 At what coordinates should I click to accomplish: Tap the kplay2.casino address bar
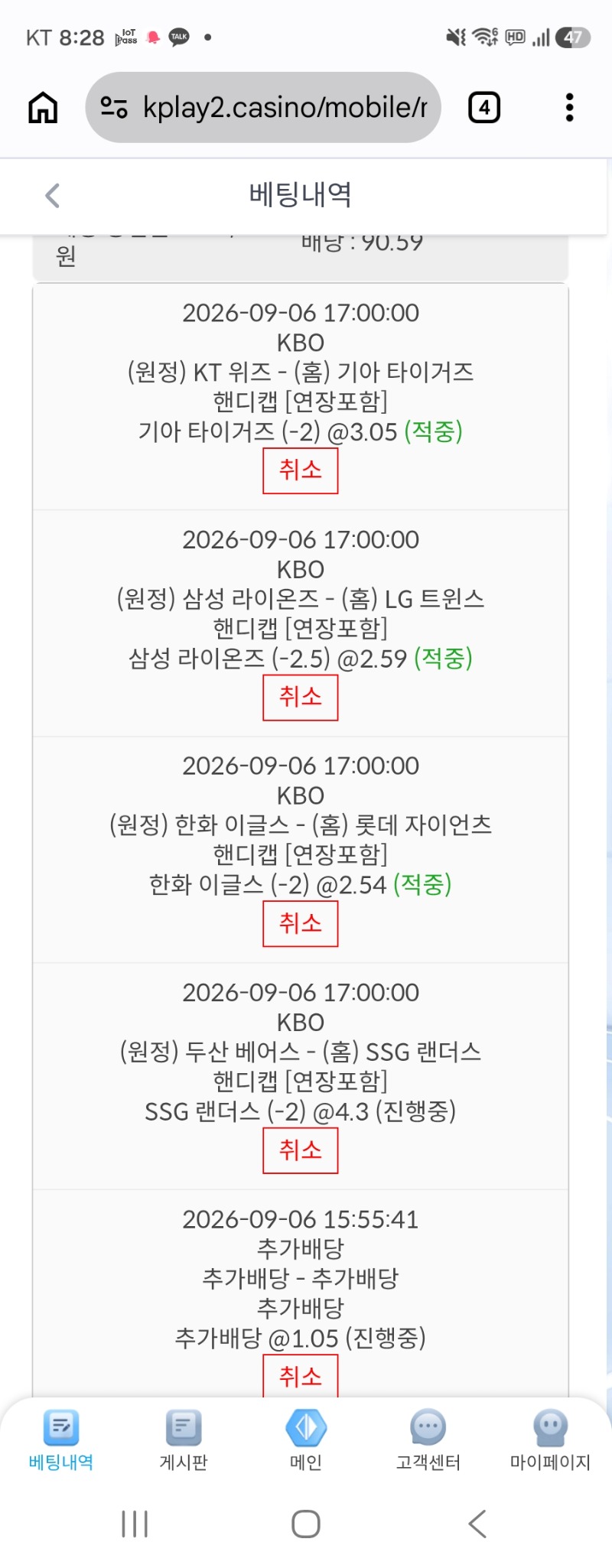coord(263,107)
